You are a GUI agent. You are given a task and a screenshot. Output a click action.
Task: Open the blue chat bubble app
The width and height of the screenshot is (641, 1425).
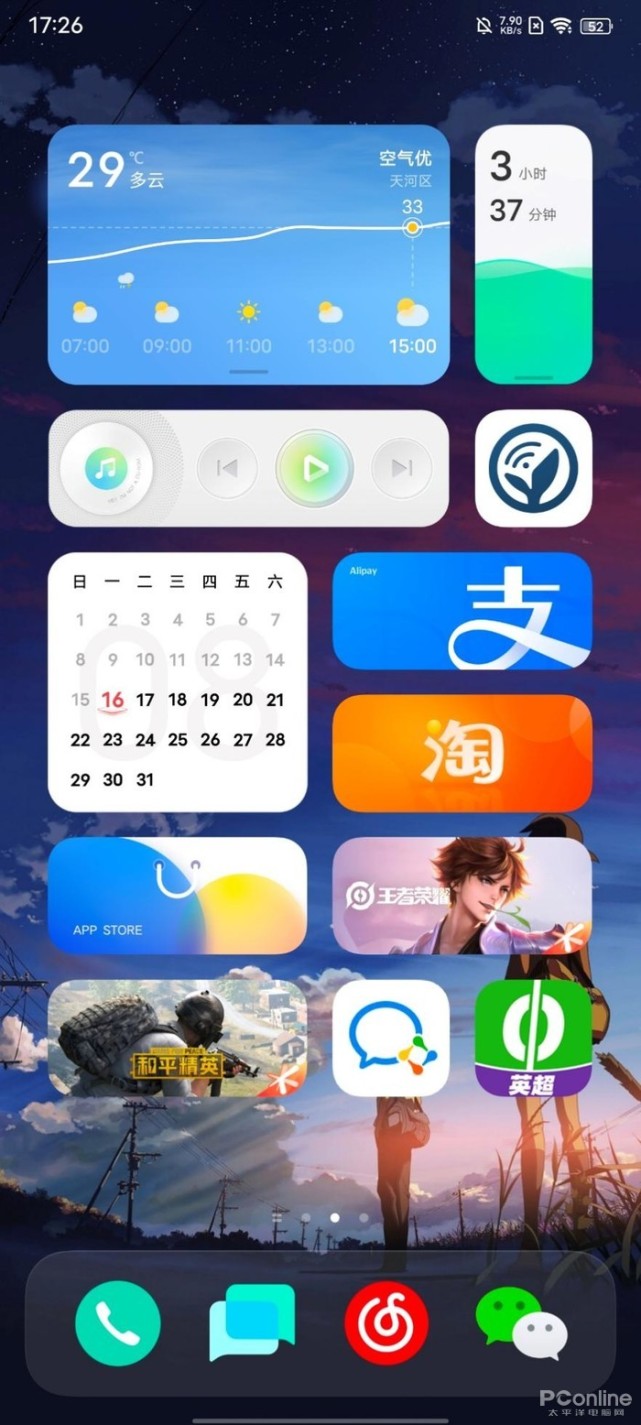[391, 1037]
